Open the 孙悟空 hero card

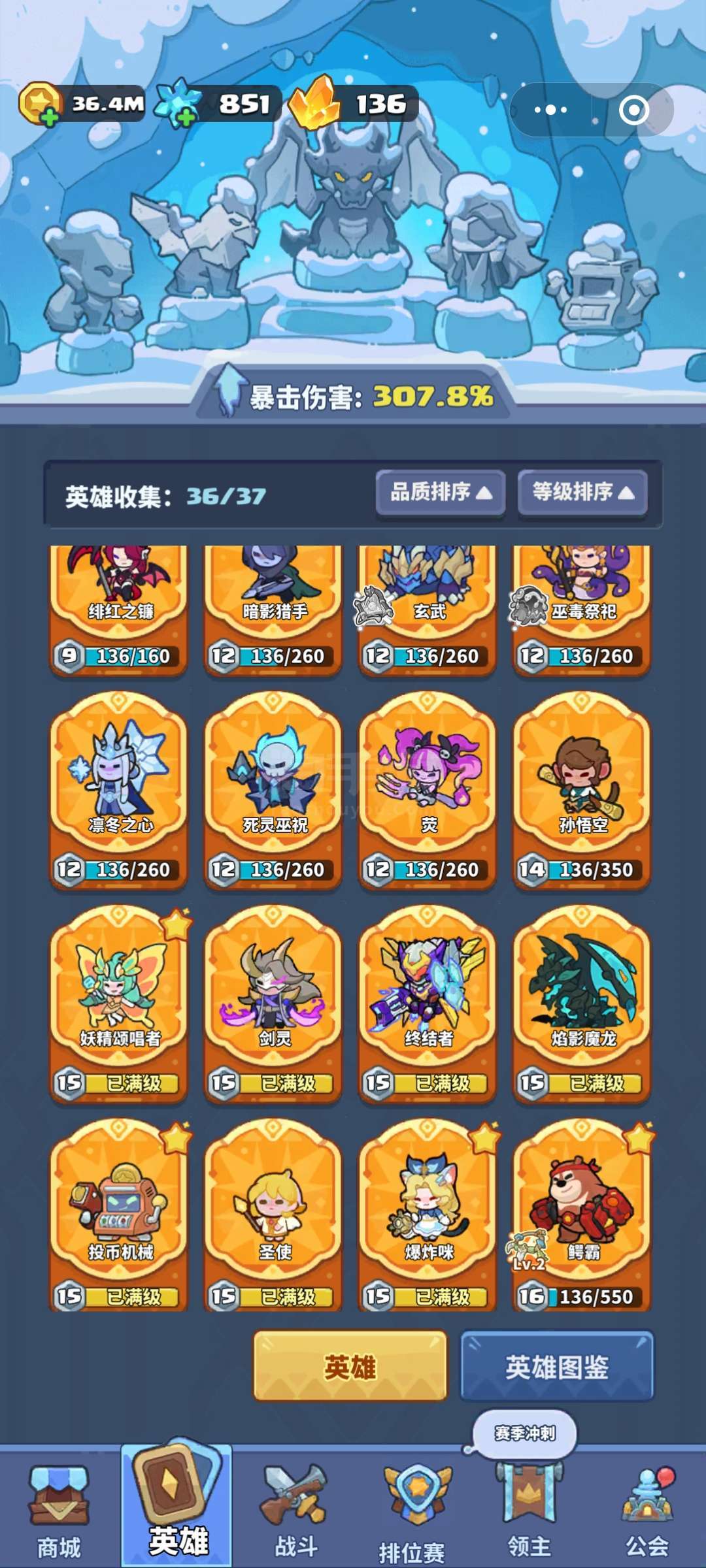coord(582,791)
